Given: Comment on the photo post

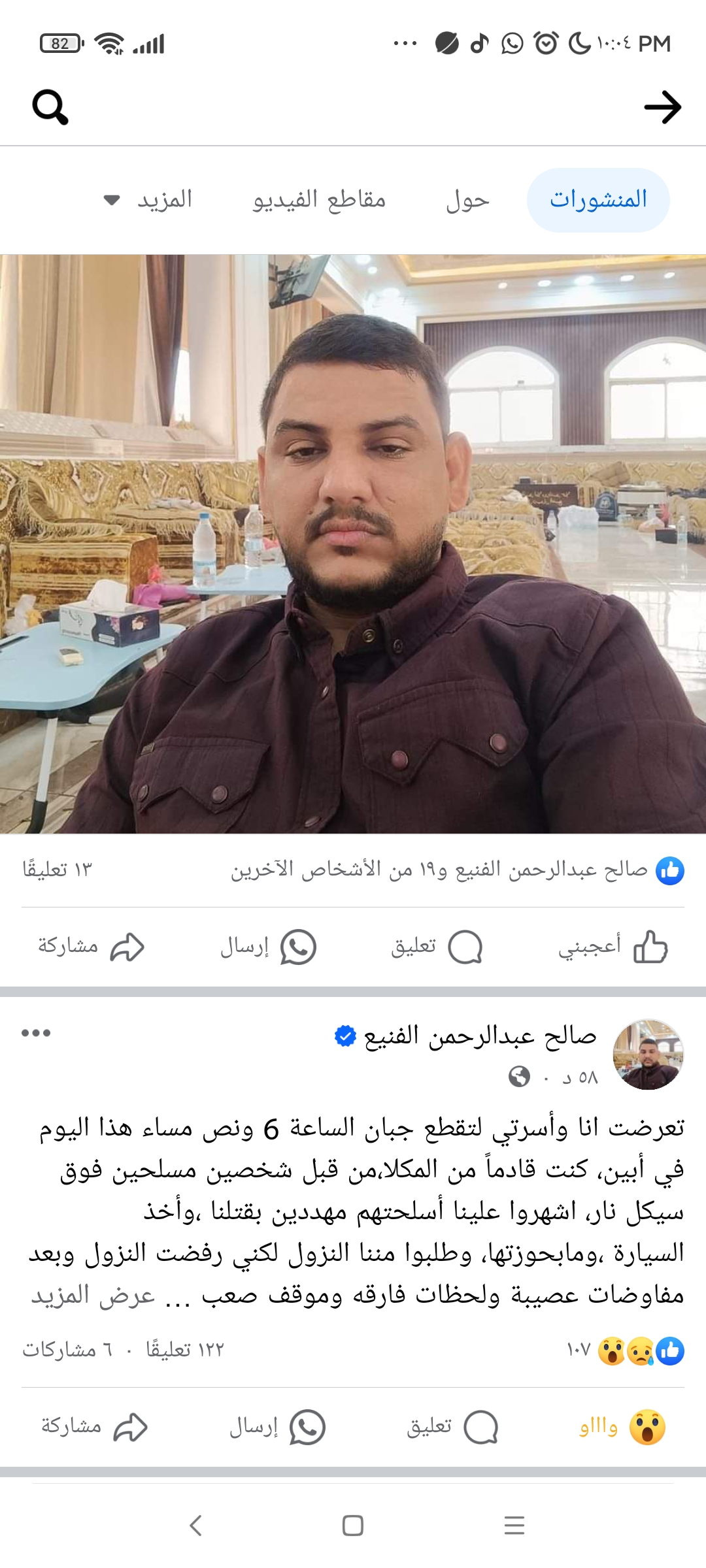Looking at the screenshot, I should pos(437,947).
